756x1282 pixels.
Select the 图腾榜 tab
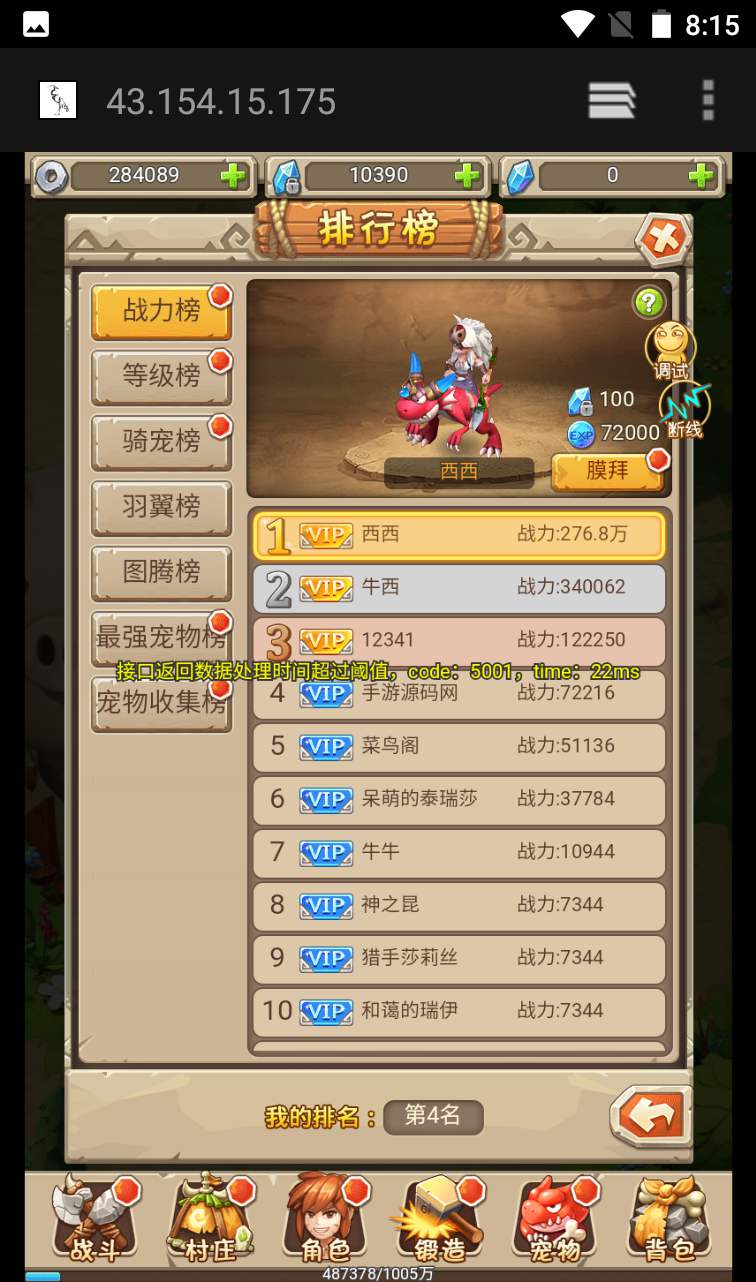[x=161, y=572]
